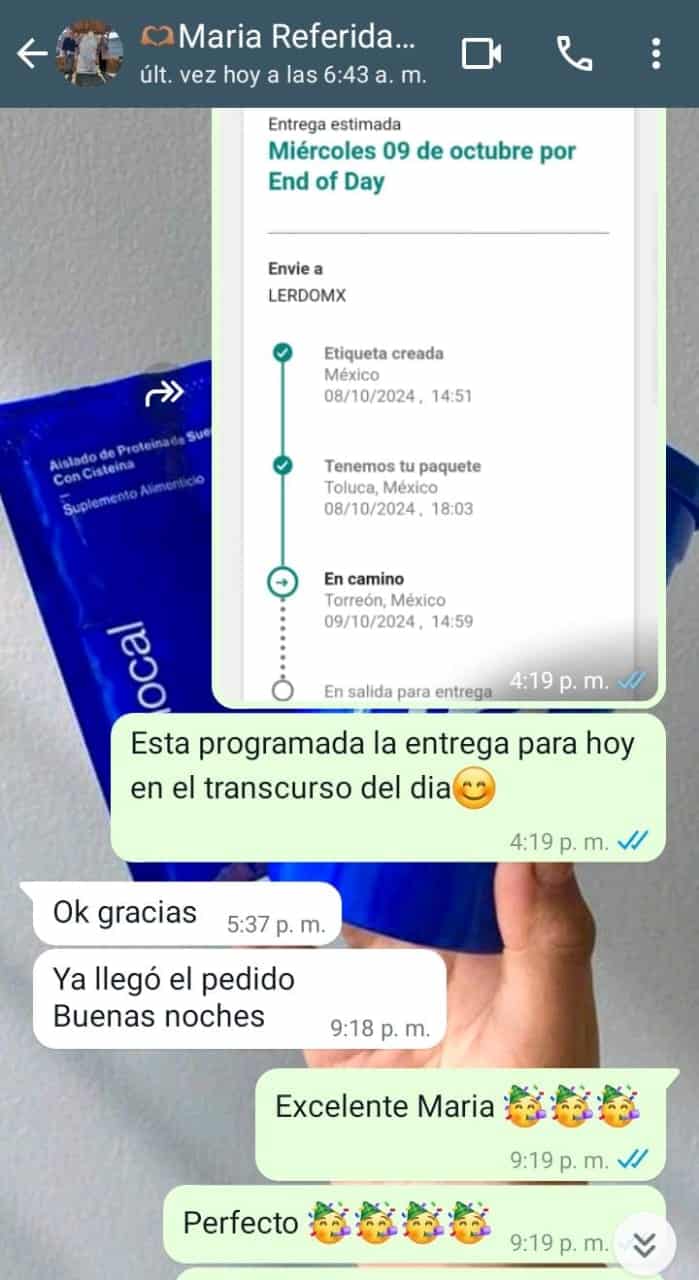
Task: Open Maria Referida's profile photo
Action: pos(89,53)
